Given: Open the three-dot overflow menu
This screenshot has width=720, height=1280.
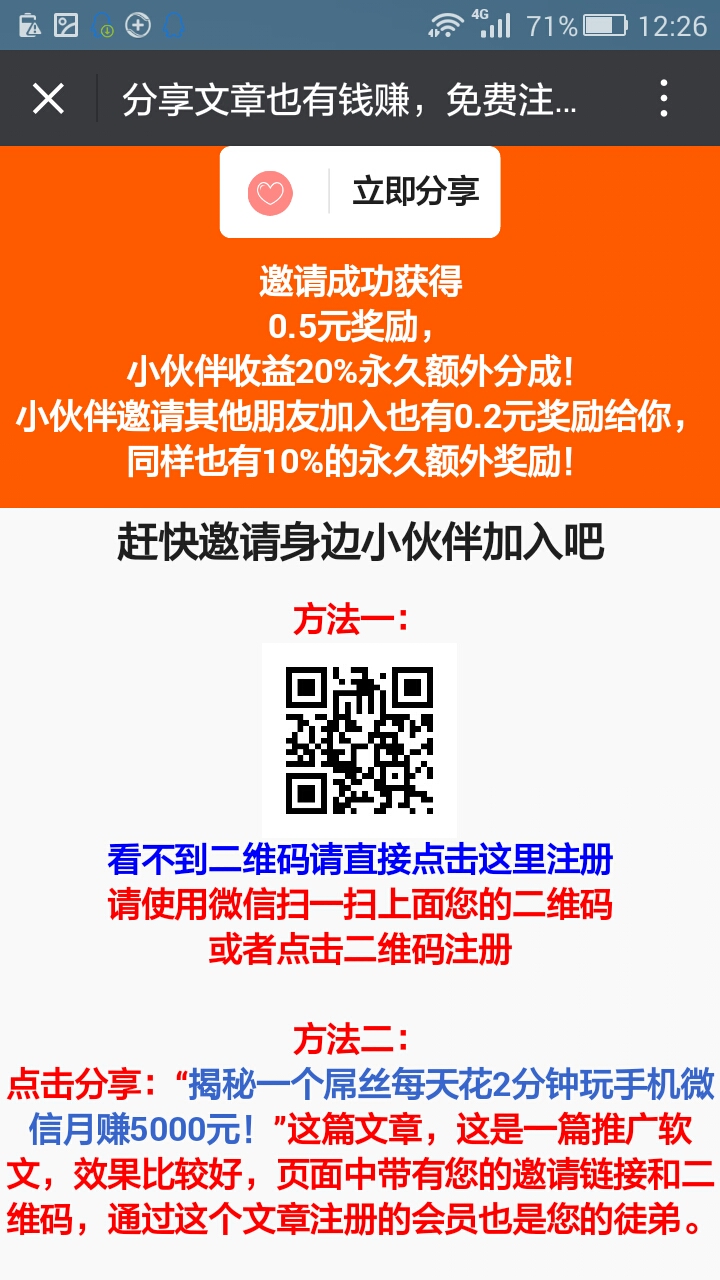Looking at the screenshot, I should pyautogui.click(x=664, y=99).
